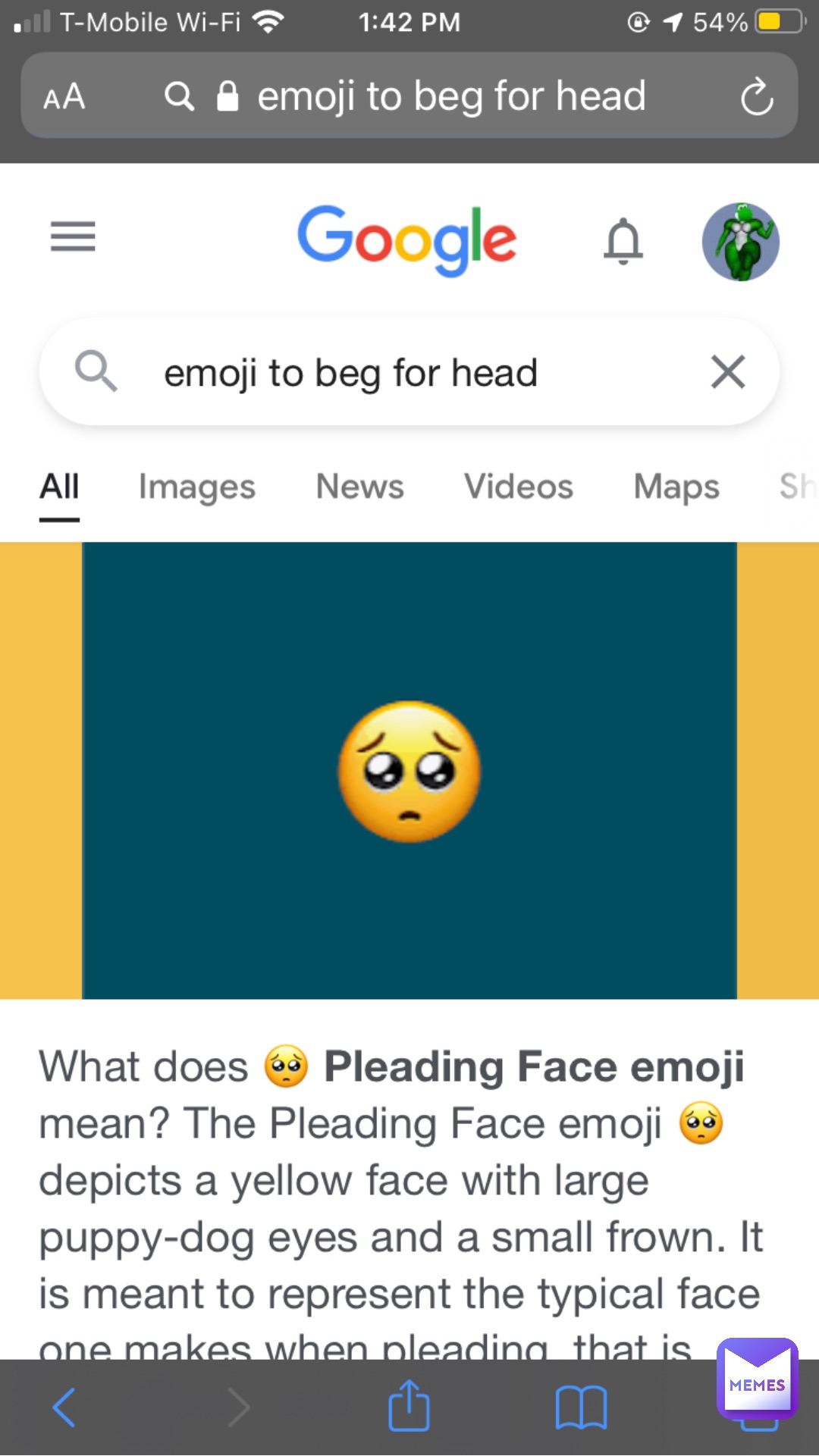Switch to the Maps tab

coord(676,487)
